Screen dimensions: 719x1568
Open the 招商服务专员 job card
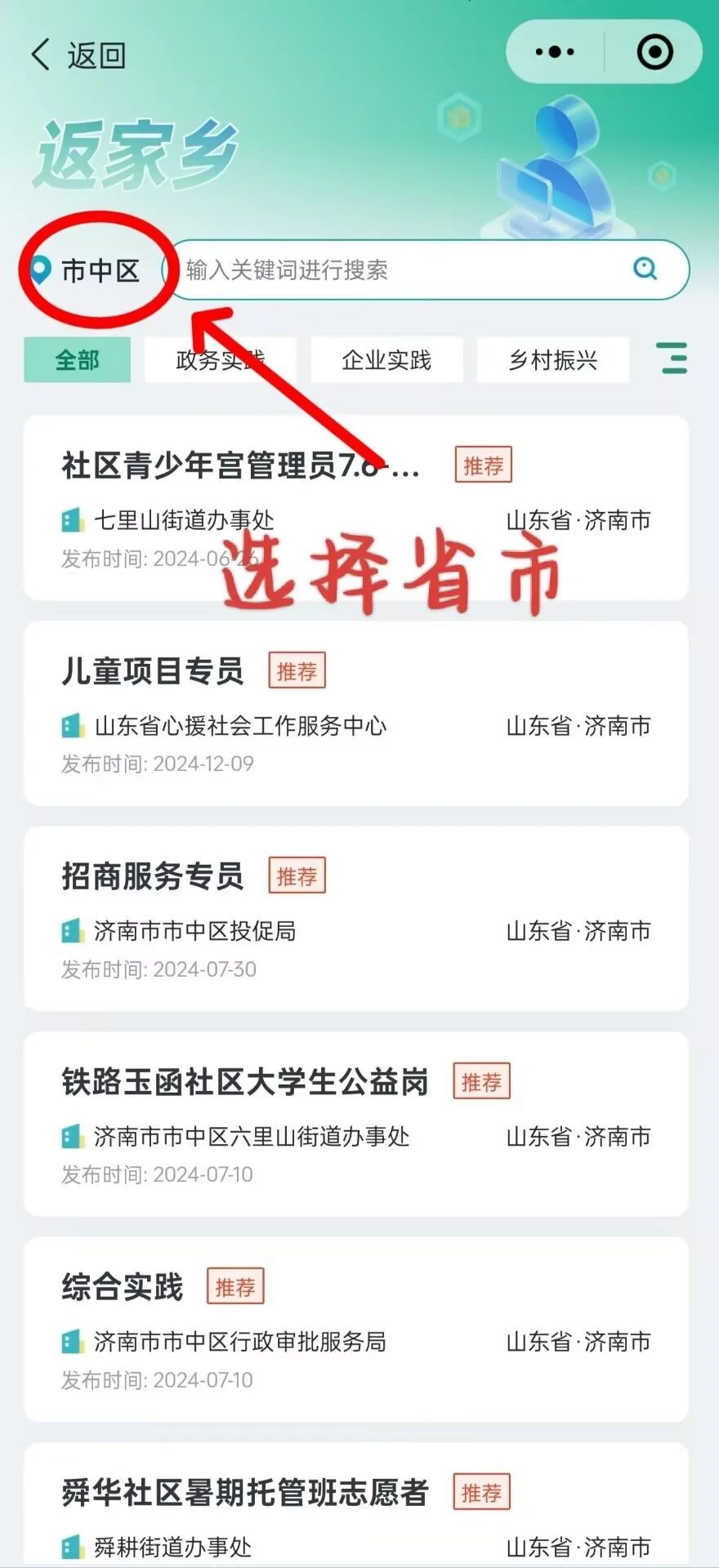coord(355,919)
